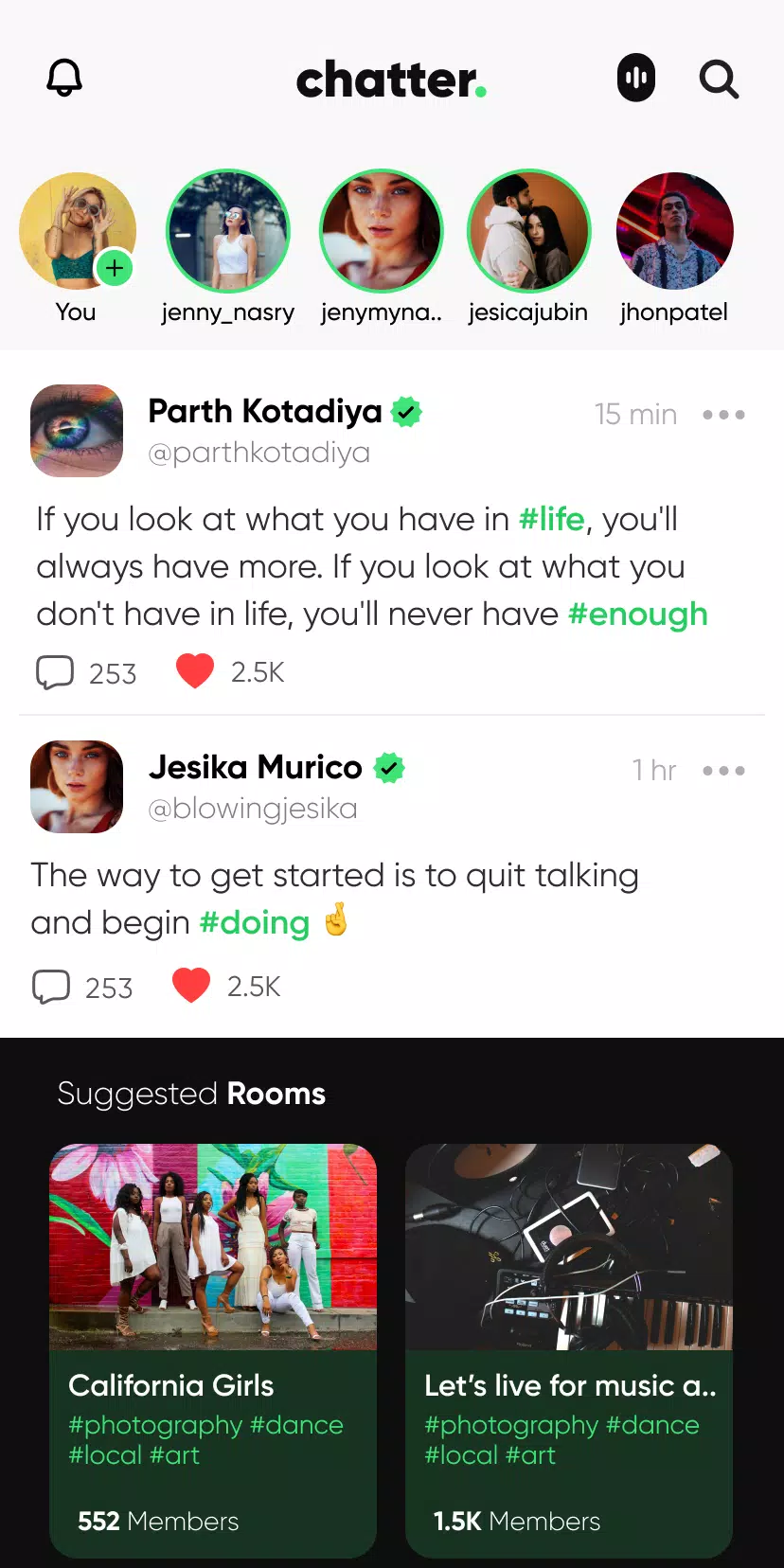View jesicajubin's story
784x1568 pixels.
528,231
